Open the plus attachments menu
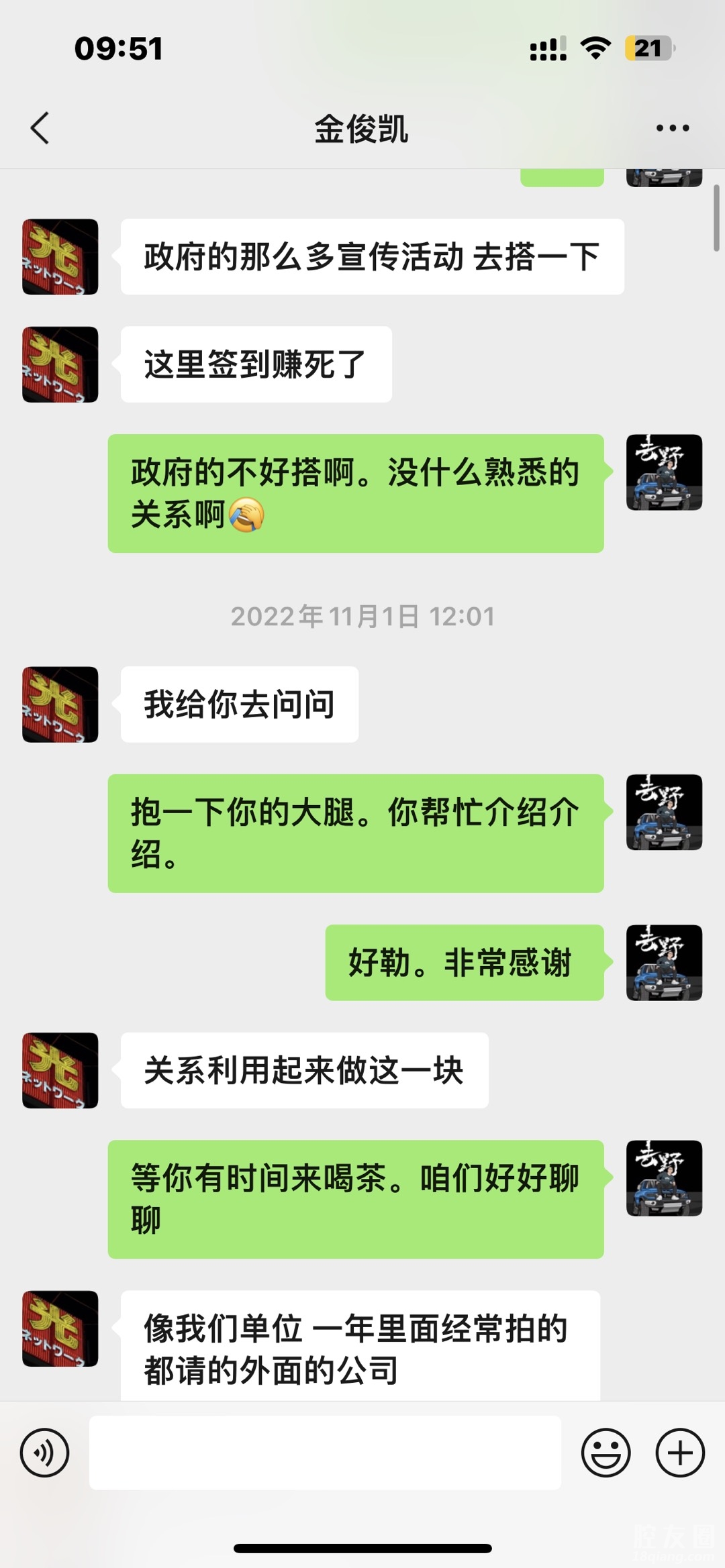725x1568 pixels. click(x=679, y=1453)
